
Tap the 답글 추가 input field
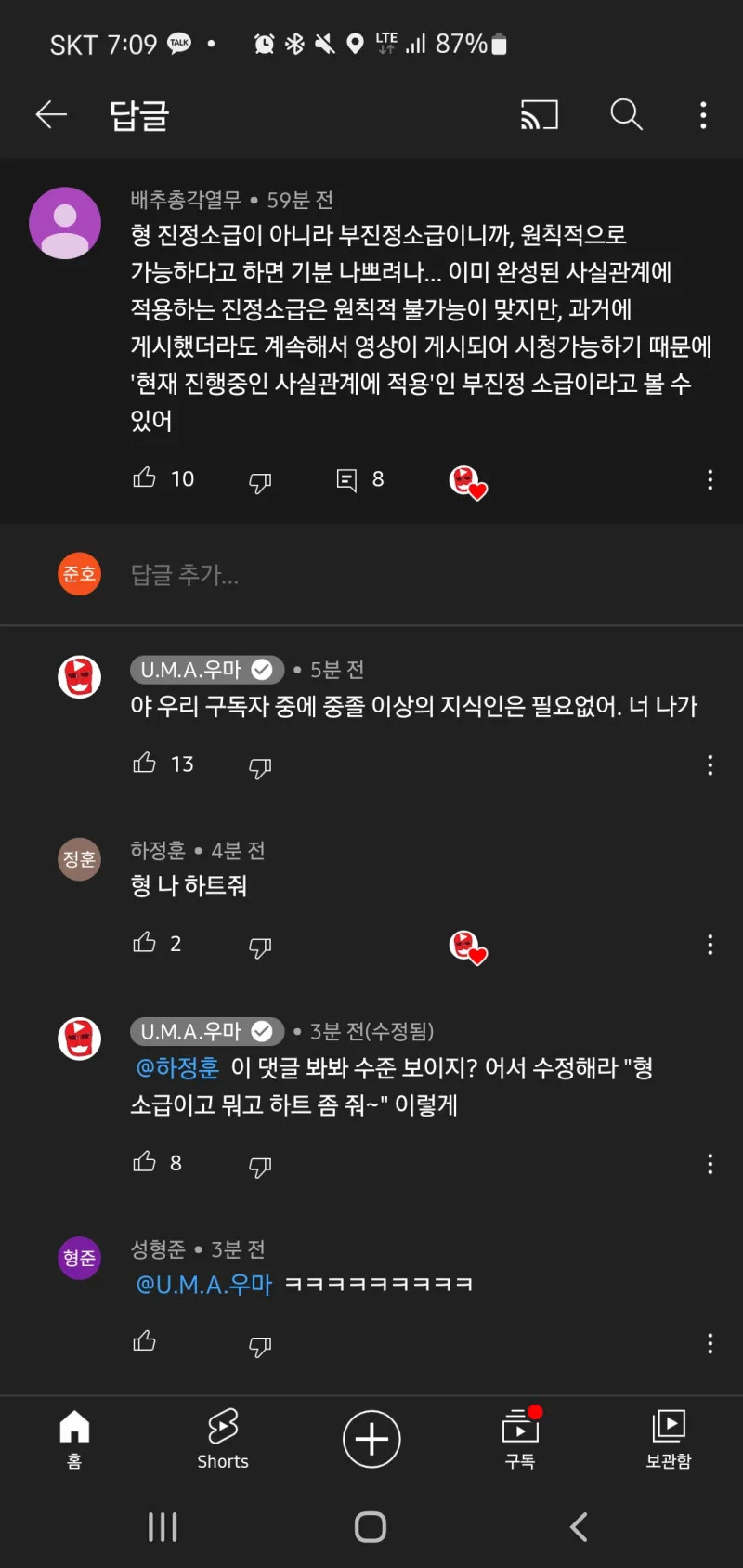[279, 574]
